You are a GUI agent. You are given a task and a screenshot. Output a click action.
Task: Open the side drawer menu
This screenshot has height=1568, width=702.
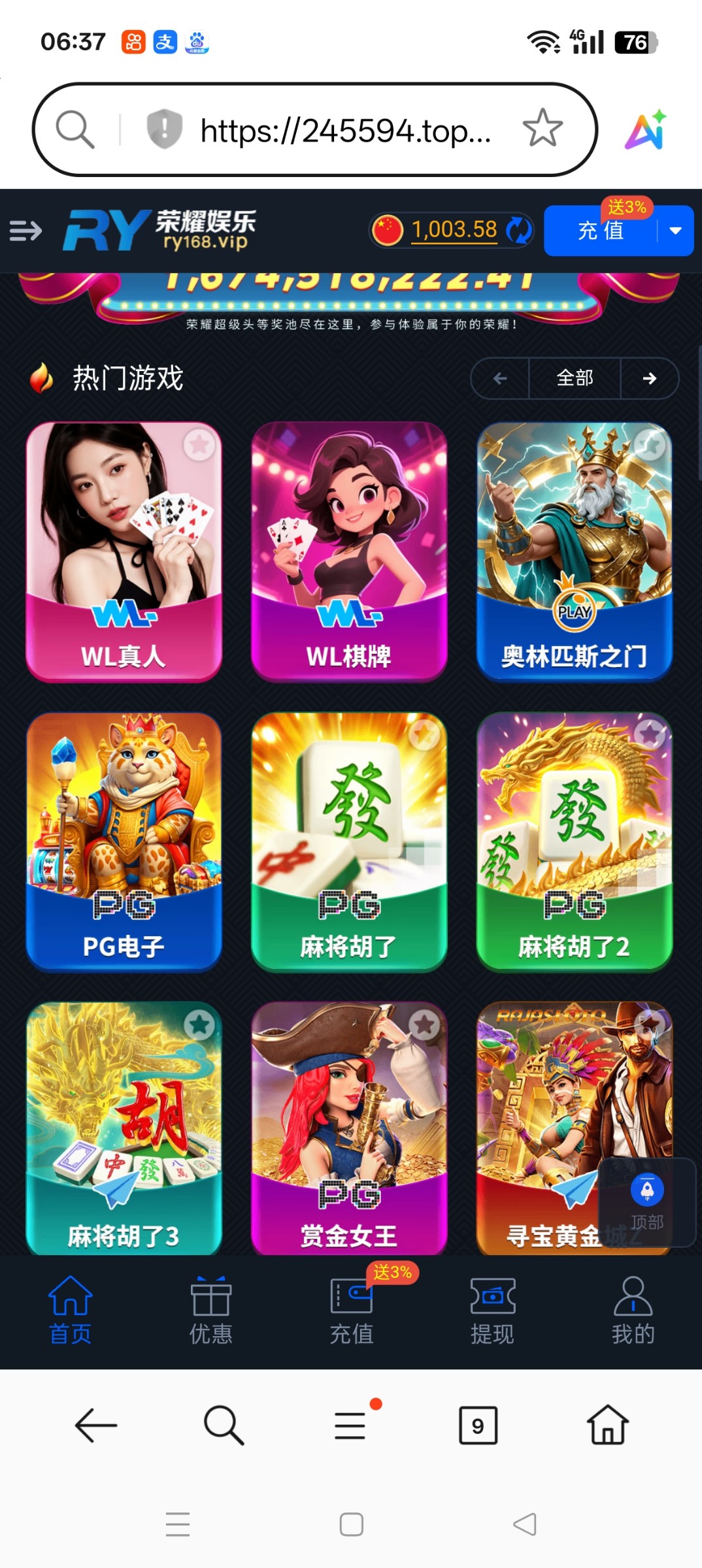click(x=25, y=231)
